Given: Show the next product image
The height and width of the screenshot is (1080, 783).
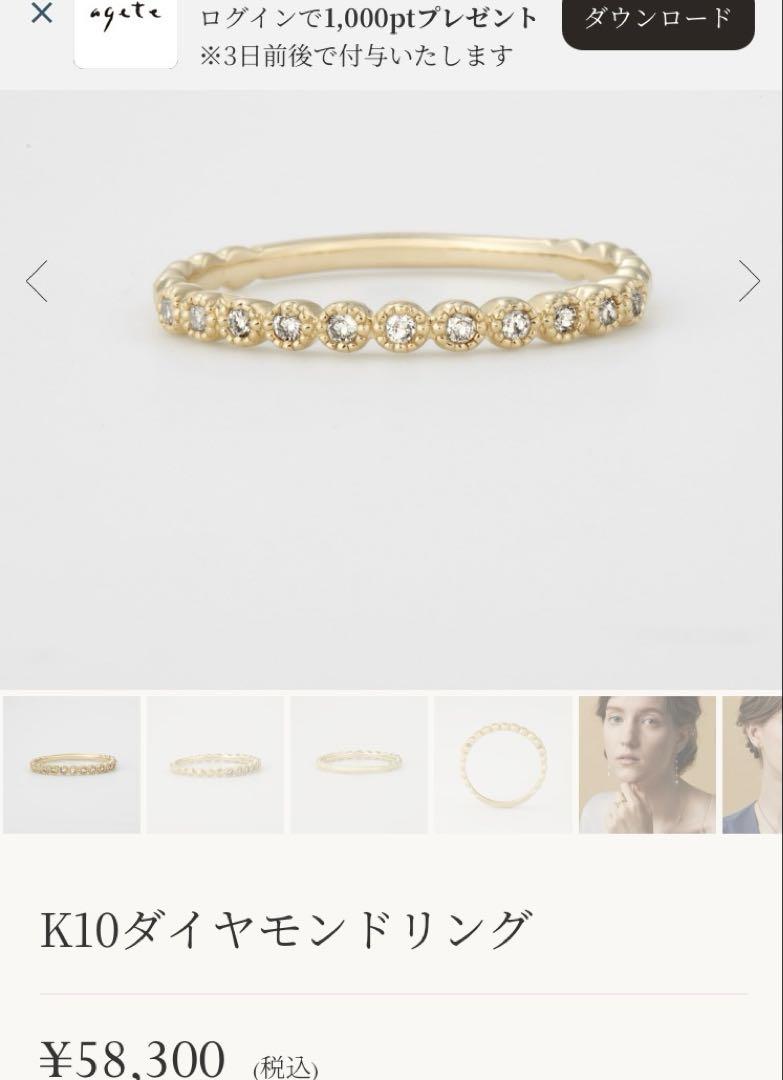Looking at the screenshot, I should click(749, 281).
